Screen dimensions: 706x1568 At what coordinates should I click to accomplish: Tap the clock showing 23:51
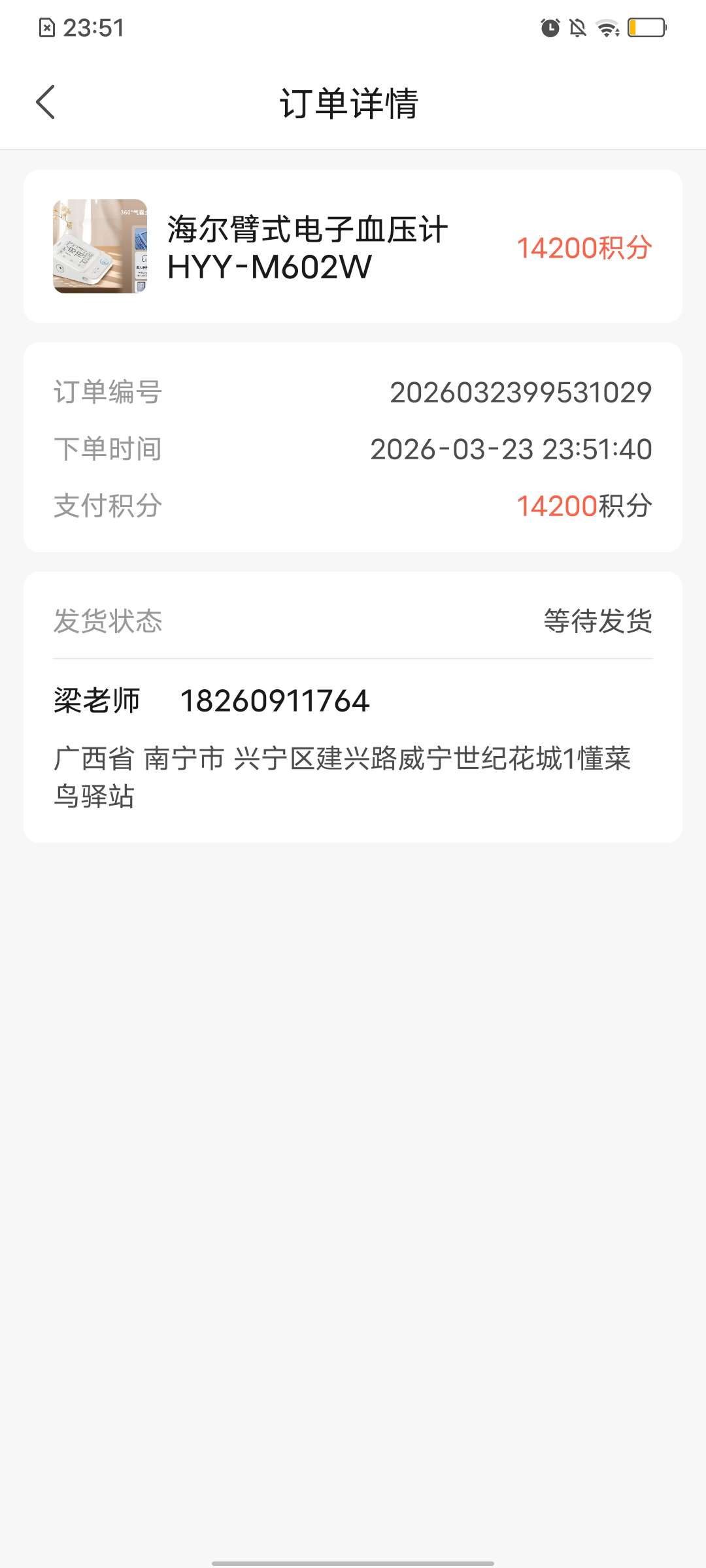point(92,27)
